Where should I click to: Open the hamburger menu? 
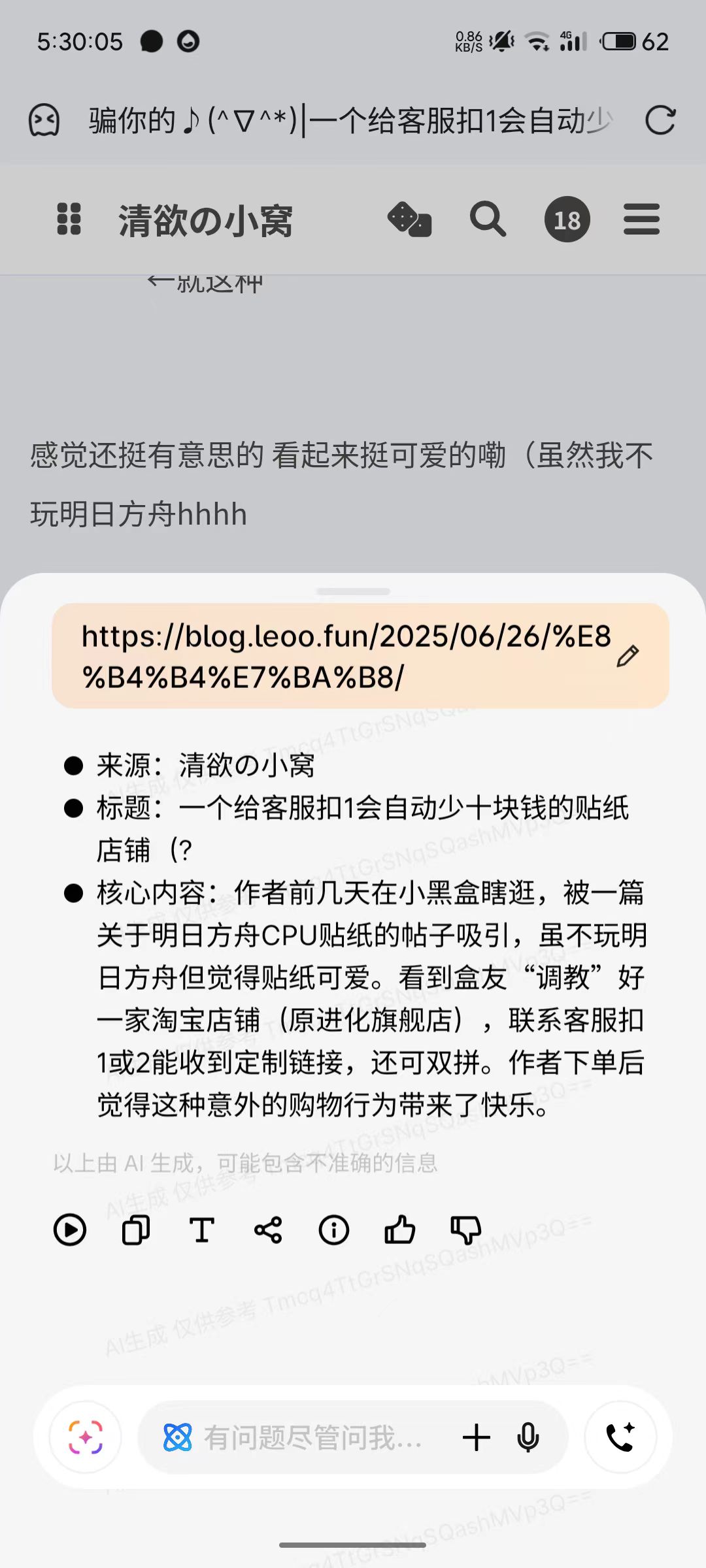[641, 220]
